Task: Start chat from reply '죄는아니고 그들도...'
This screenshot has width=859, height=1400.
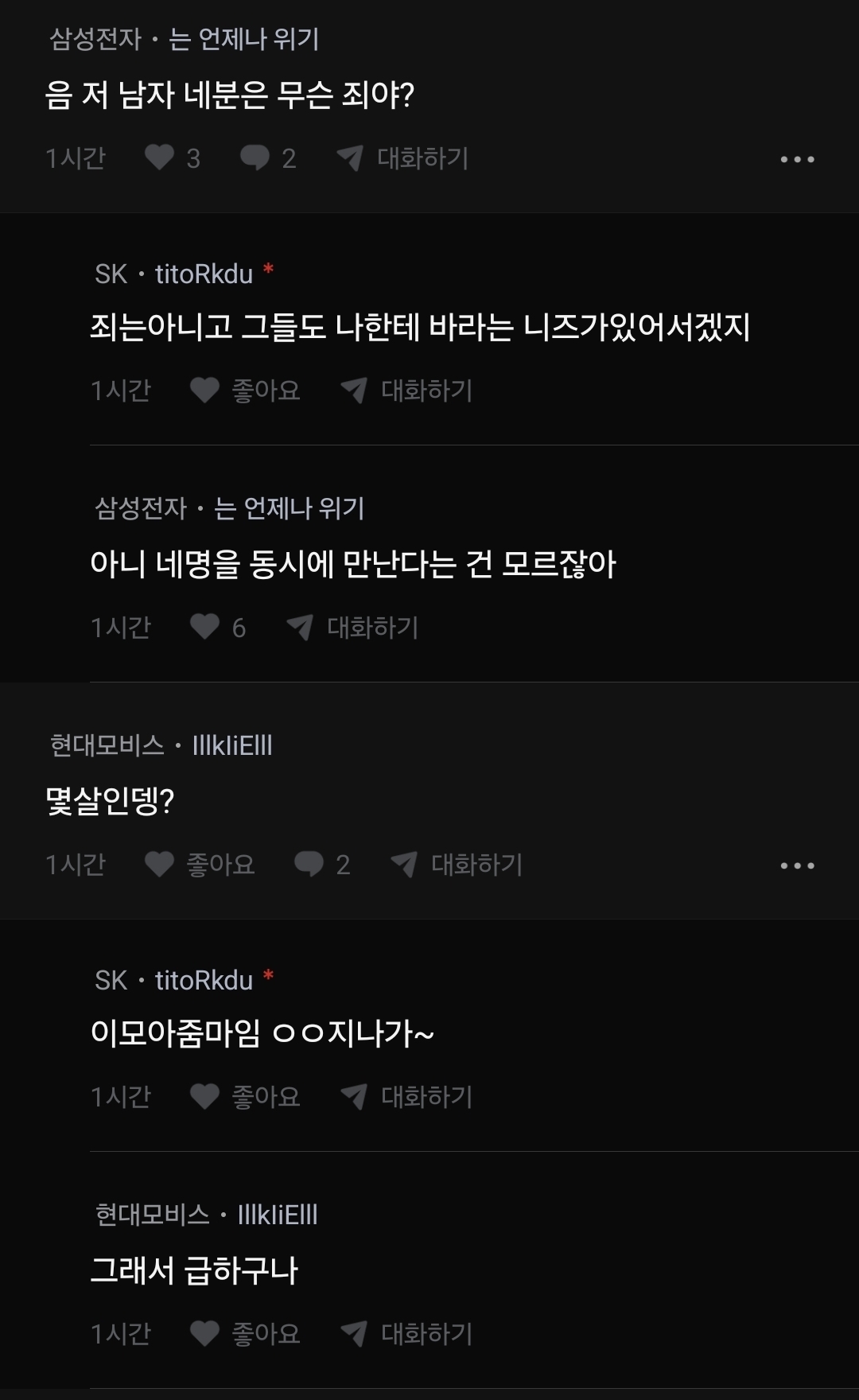Action: click(407, 390)
